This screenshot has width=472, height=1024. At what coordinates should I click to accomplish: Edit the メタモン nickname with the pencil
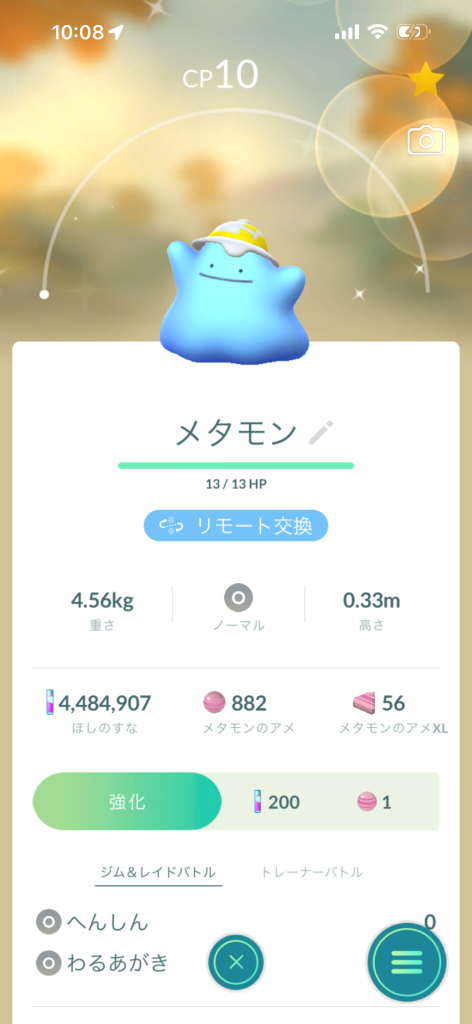[321, 432]
